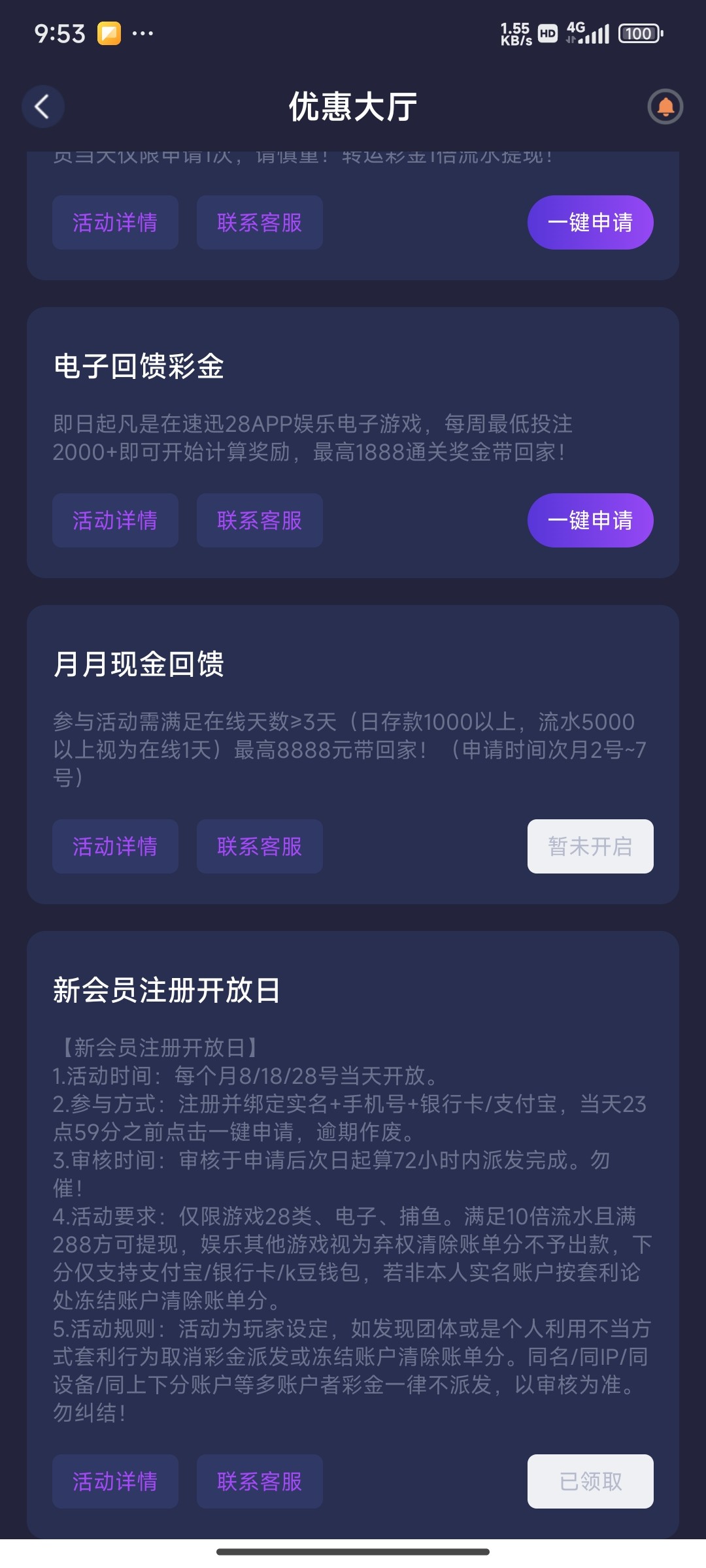
Task: Tap 联系客服 under 电子回馈彩金
Action: point(260,520)
